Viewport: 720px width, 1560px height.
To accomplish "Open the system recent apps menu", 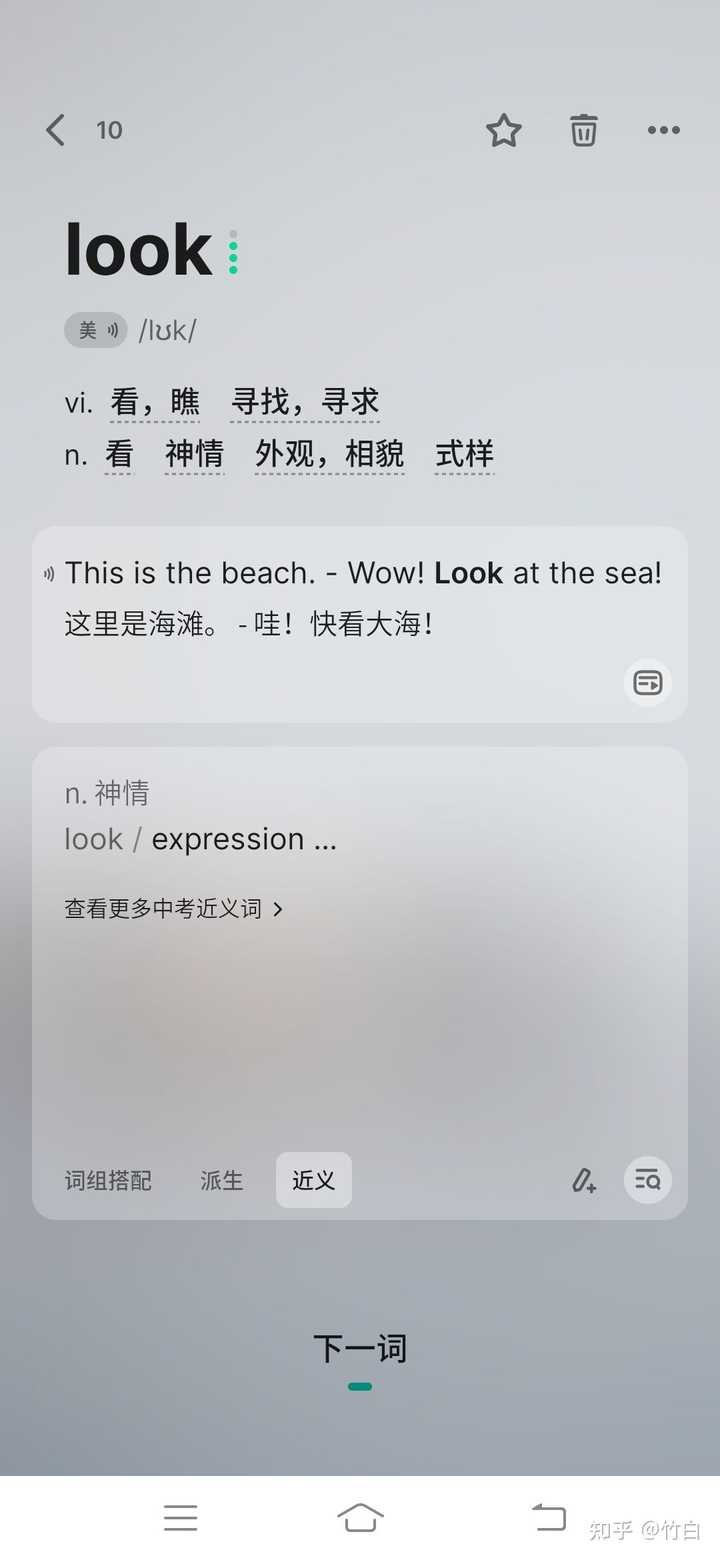I will tap(180, 1517).
